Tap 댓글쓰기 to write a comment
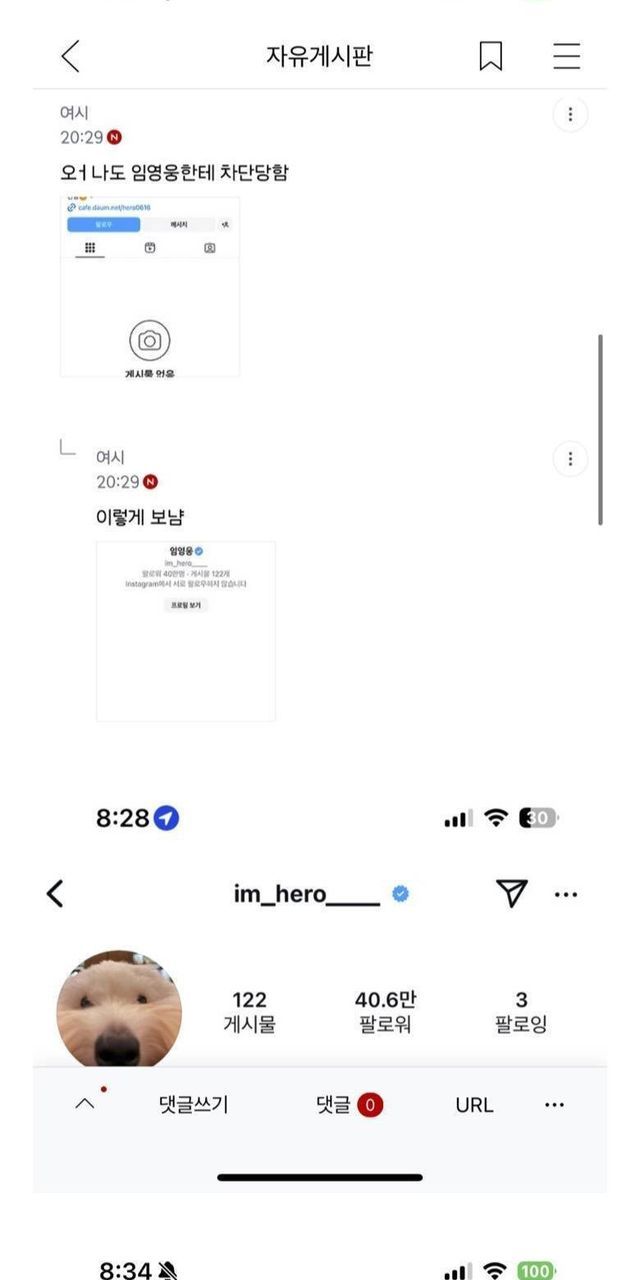This screenshot has width=640, height=1280. [x=193, y=1105]
